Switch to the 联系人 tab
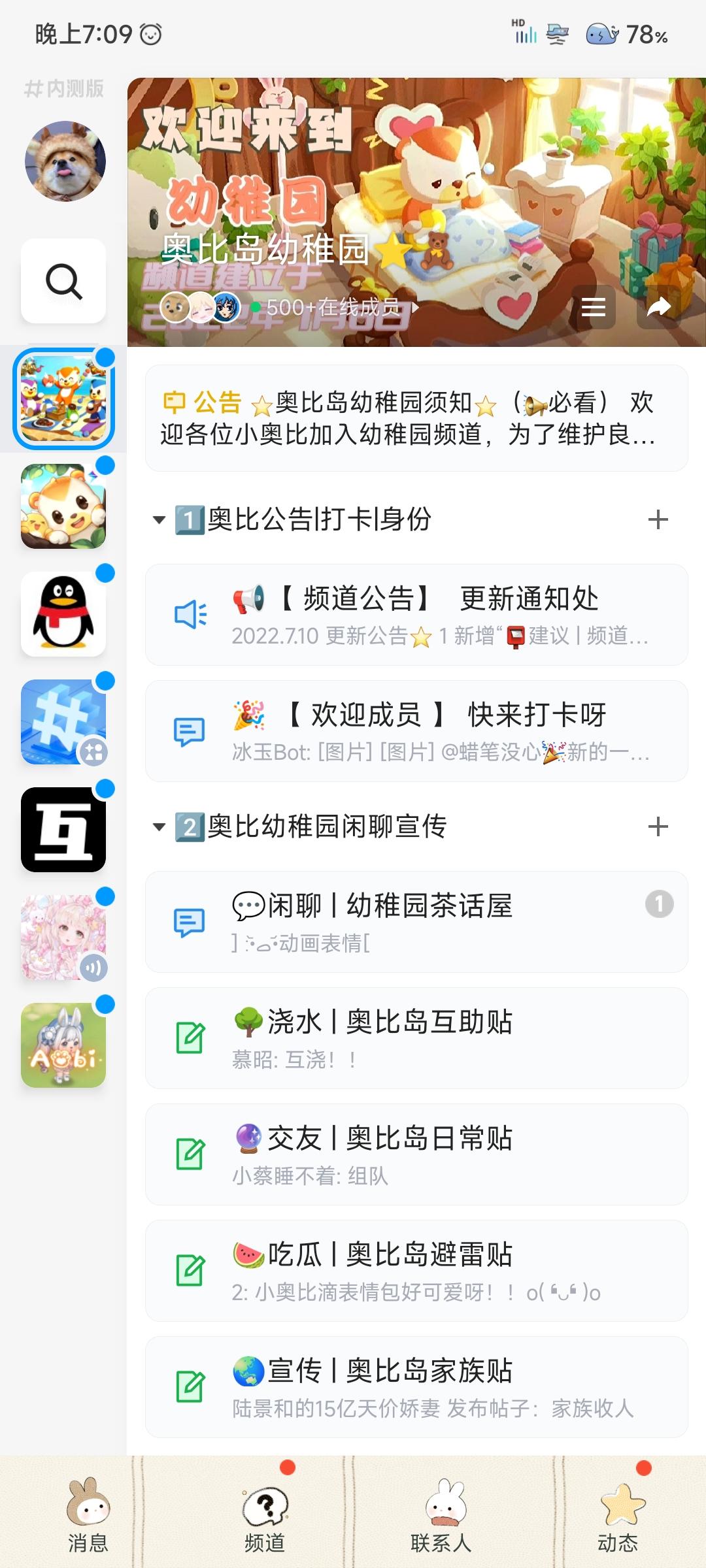The image size is (706, 1568). (x=441, y=1522)
